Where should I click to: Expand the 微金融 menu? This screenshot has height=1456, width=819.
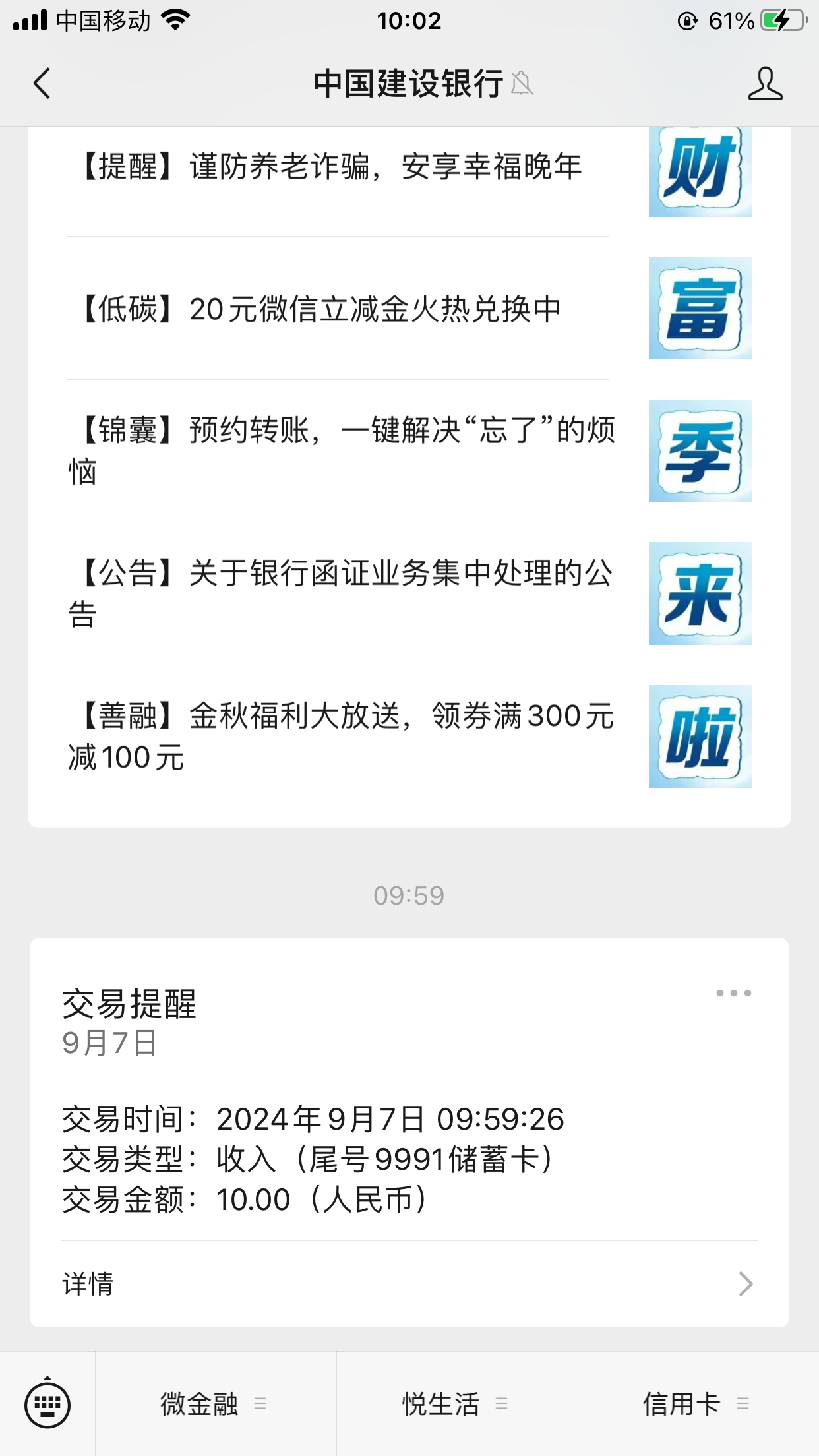(x=215, y=1404)
